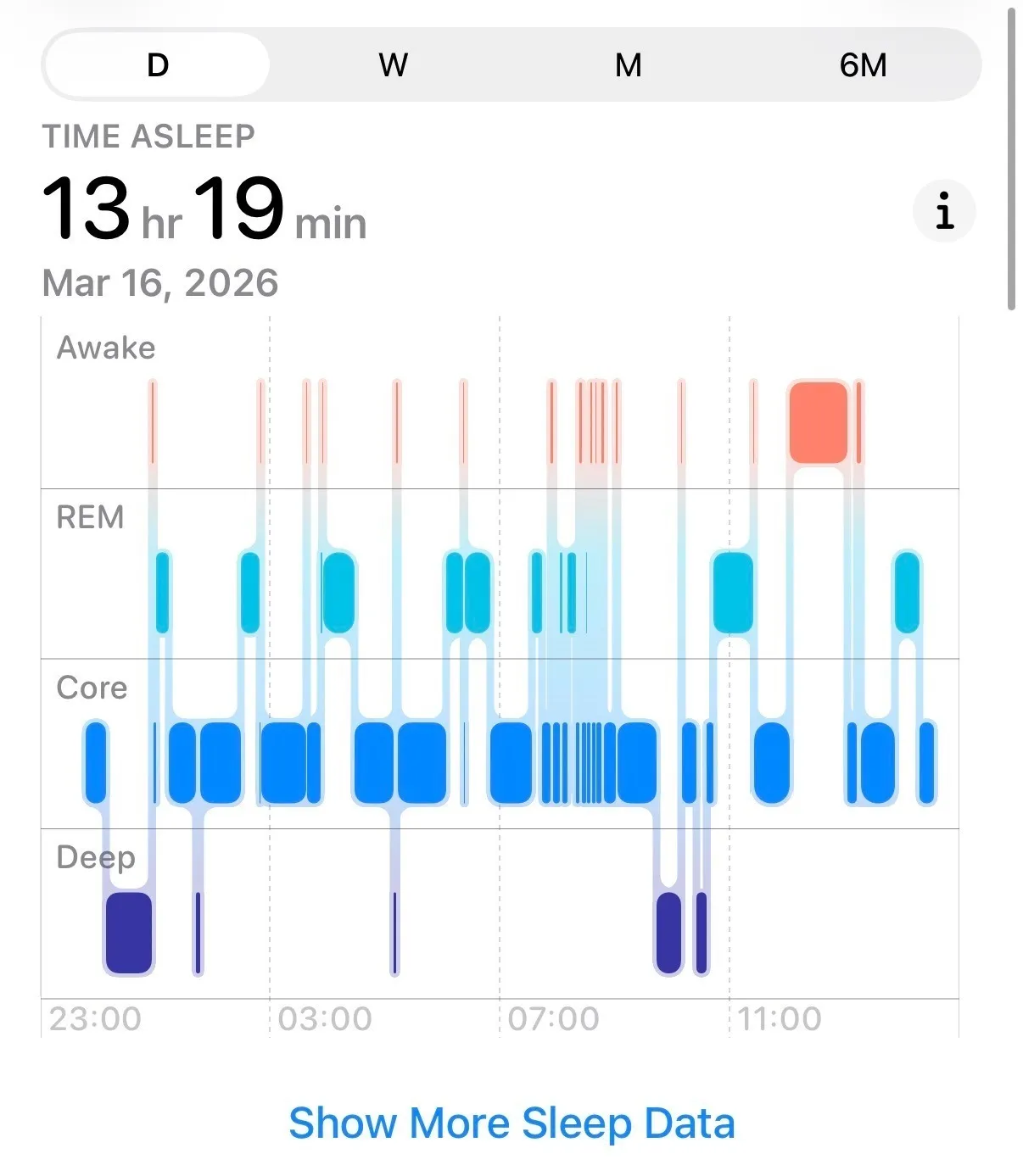Tap the REM block just before 11:00
The width and height of the screenshot is (1023, 1176).
[x=733, y=592]
